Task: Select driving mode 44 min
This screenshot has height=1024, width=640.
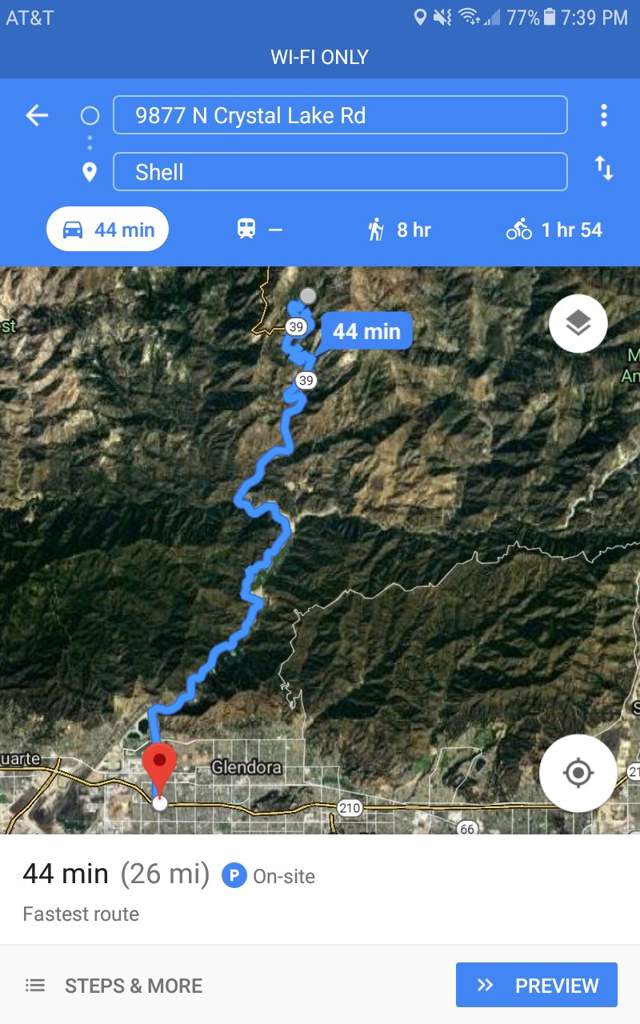Action: 107,230
